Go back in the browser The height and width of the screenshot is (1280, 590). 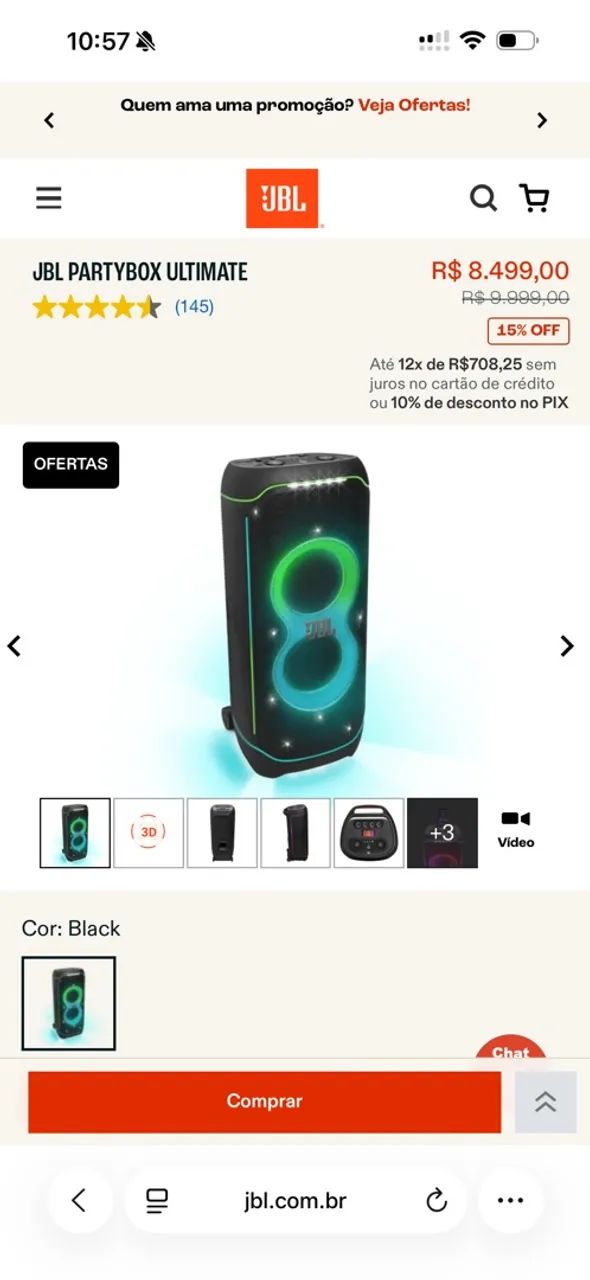pos(79,1200)
